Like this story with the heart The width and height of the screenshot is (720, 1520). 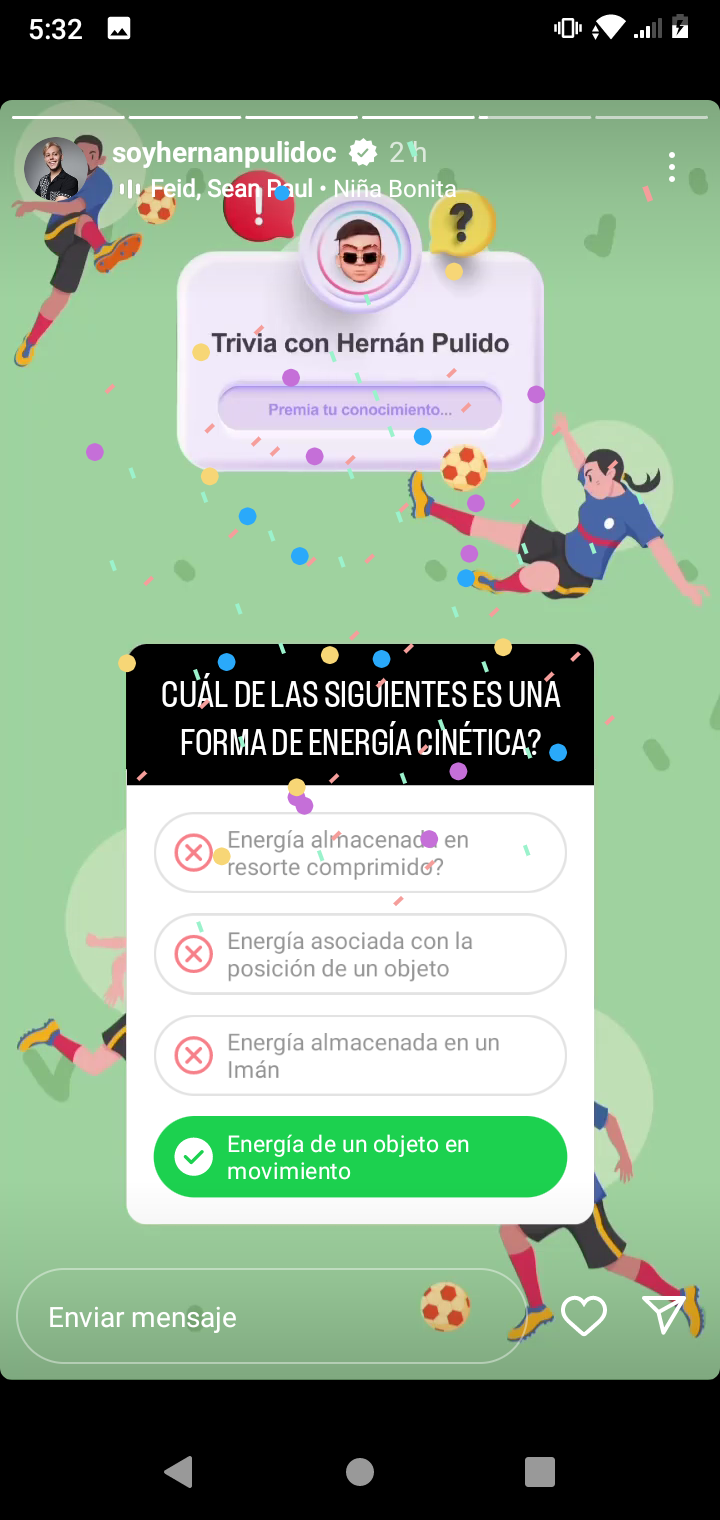pos(584,1316)
